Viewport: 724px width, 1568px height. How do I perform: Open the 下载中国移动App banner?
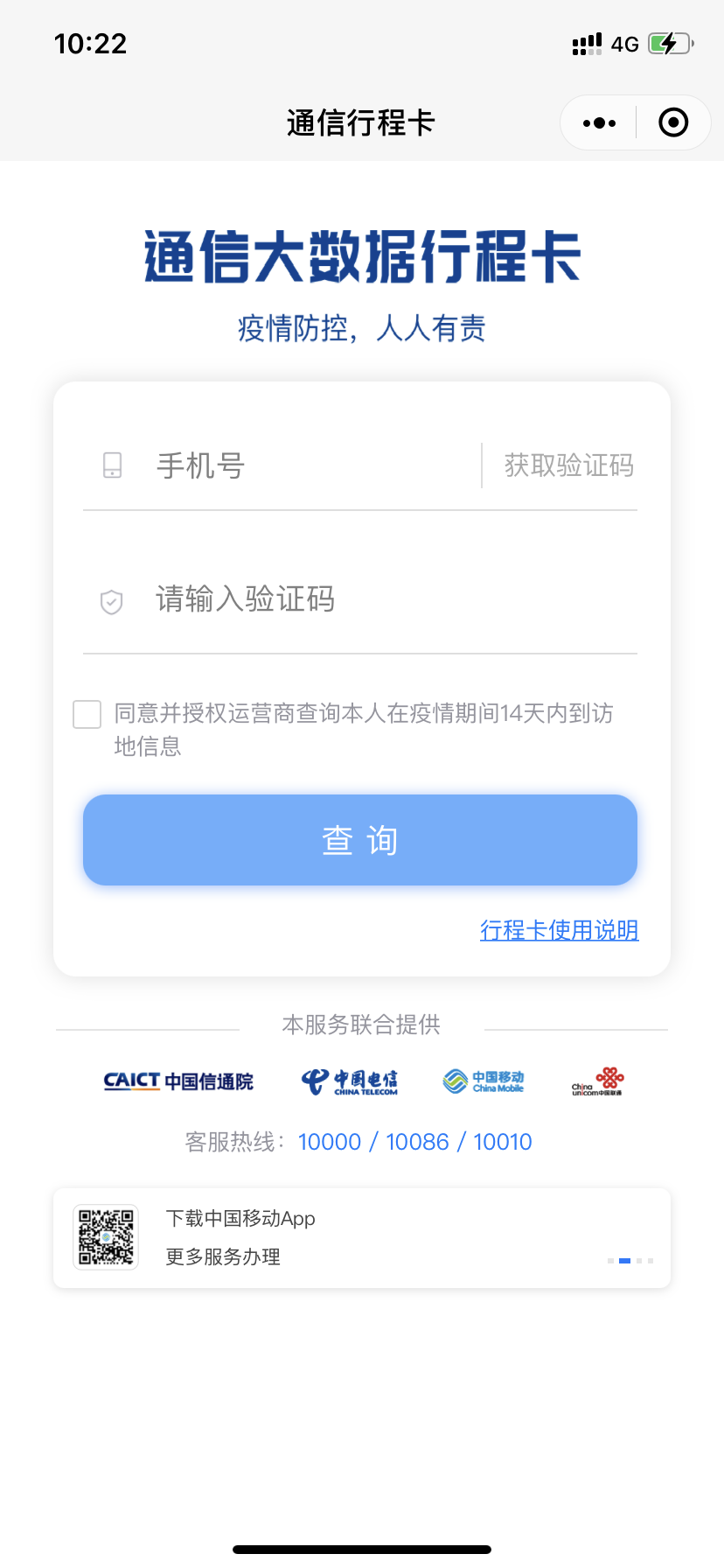[362, 1238]
